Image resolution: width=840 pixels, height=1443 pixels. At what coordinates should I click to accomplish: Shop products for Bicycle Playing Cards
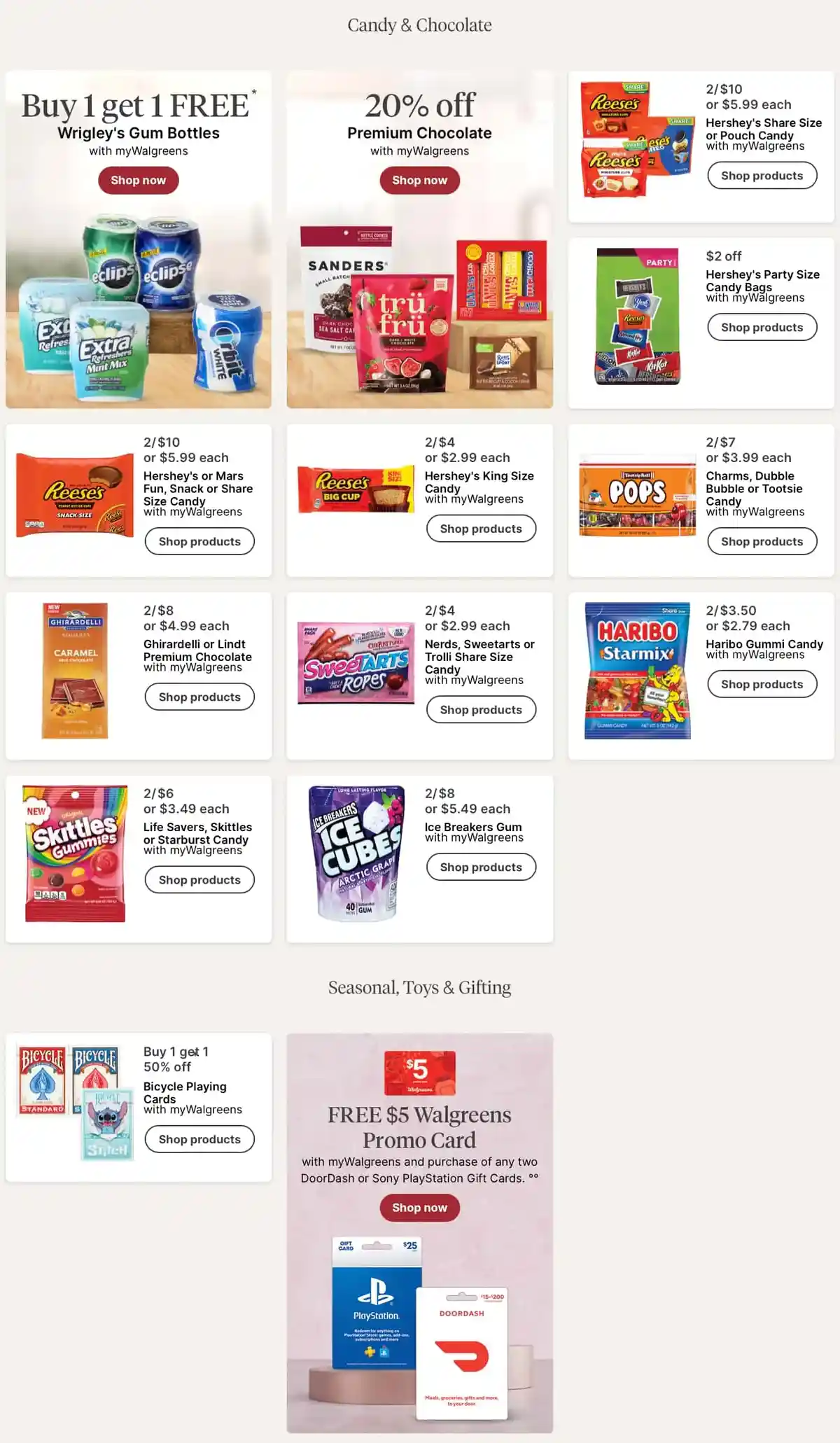(x=199, y=1139)
